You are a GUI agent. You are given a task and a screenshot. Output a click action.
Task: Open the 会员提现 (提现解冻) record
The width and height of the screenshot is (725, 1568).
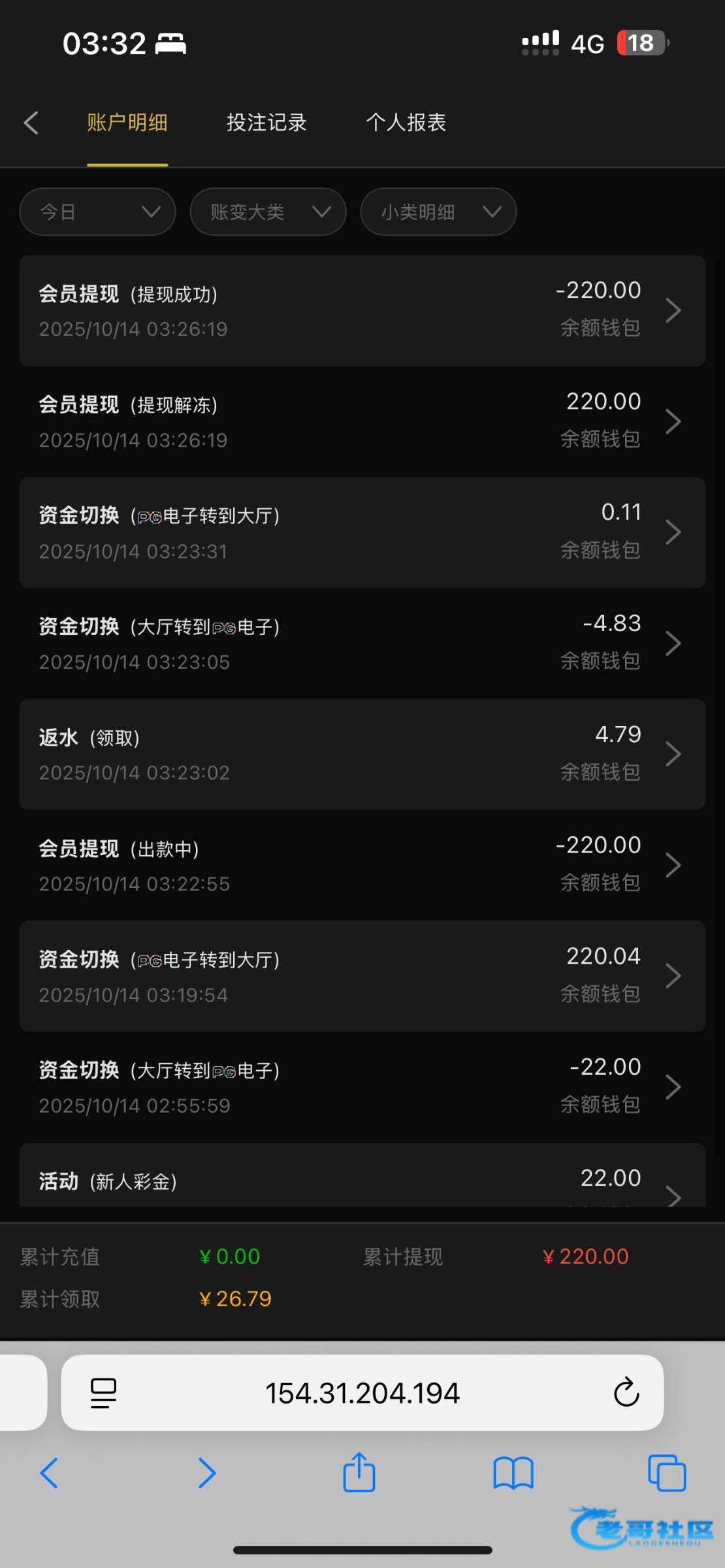click(362, 421)
